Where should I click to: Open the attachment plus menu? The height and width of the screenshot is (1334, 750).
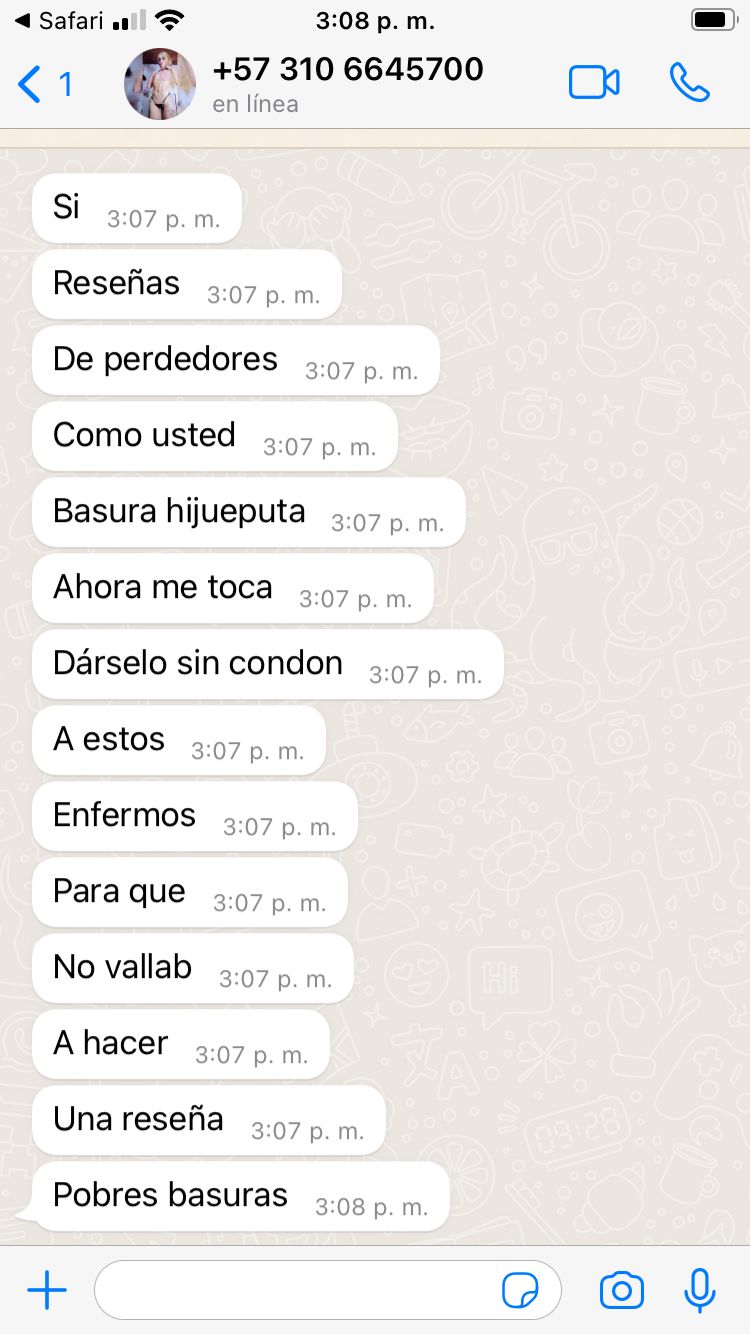(47, 1291)
